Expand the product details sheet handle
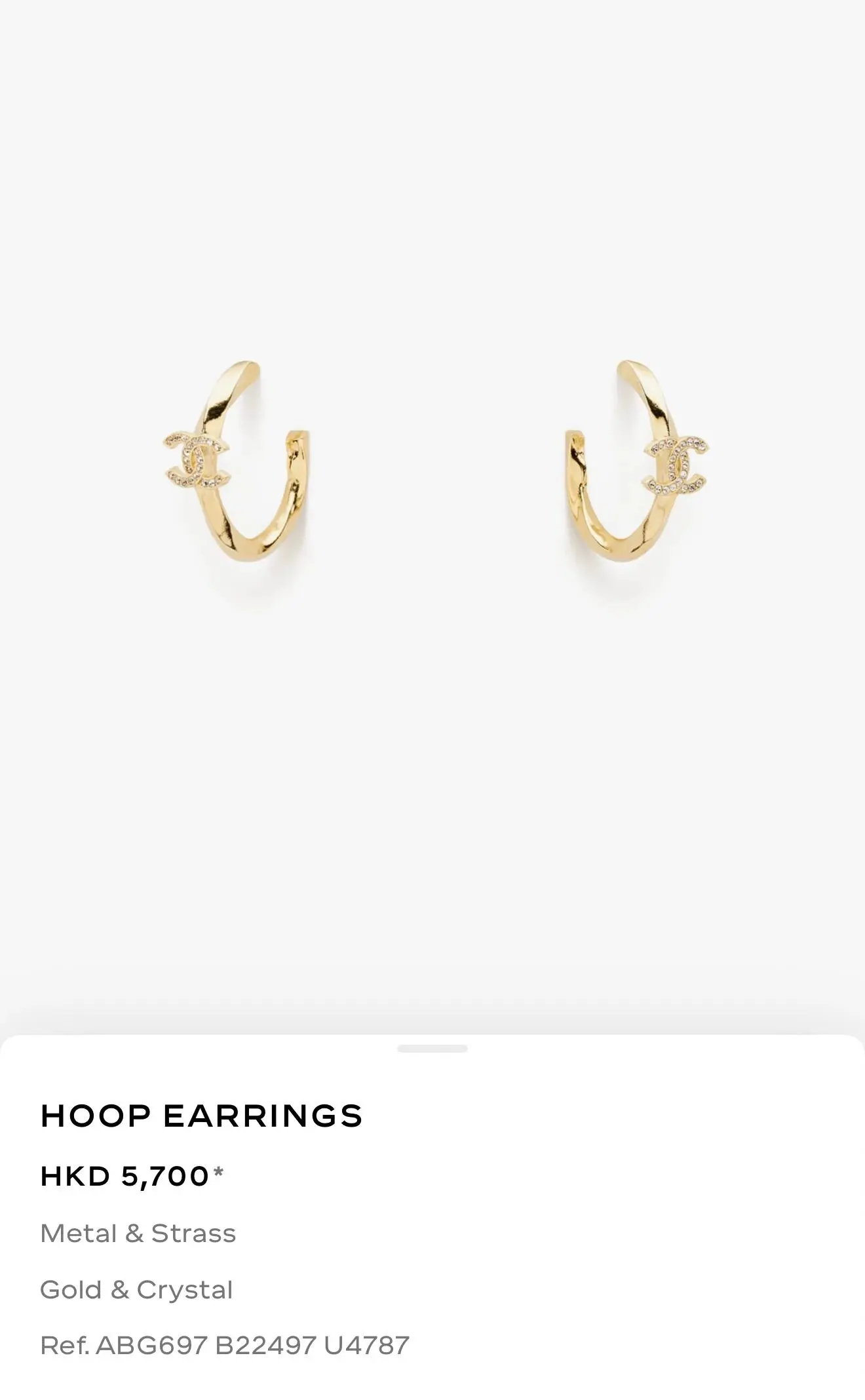Viewport: 865px width, 1400px height. click(x=432, y=1049)
